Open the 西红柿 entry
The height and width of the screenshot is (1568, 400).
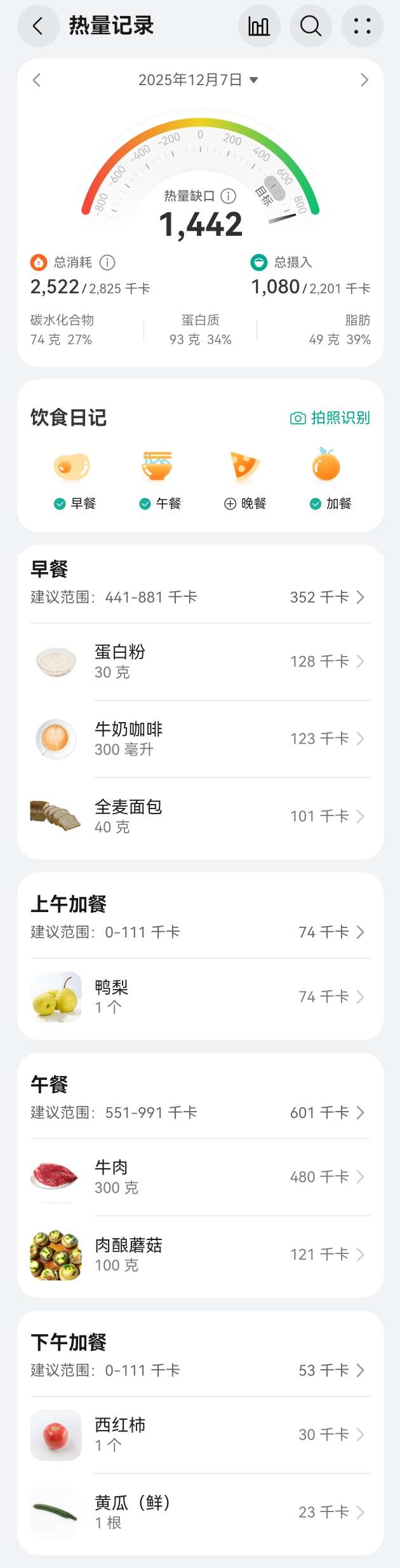(200, 1435)
